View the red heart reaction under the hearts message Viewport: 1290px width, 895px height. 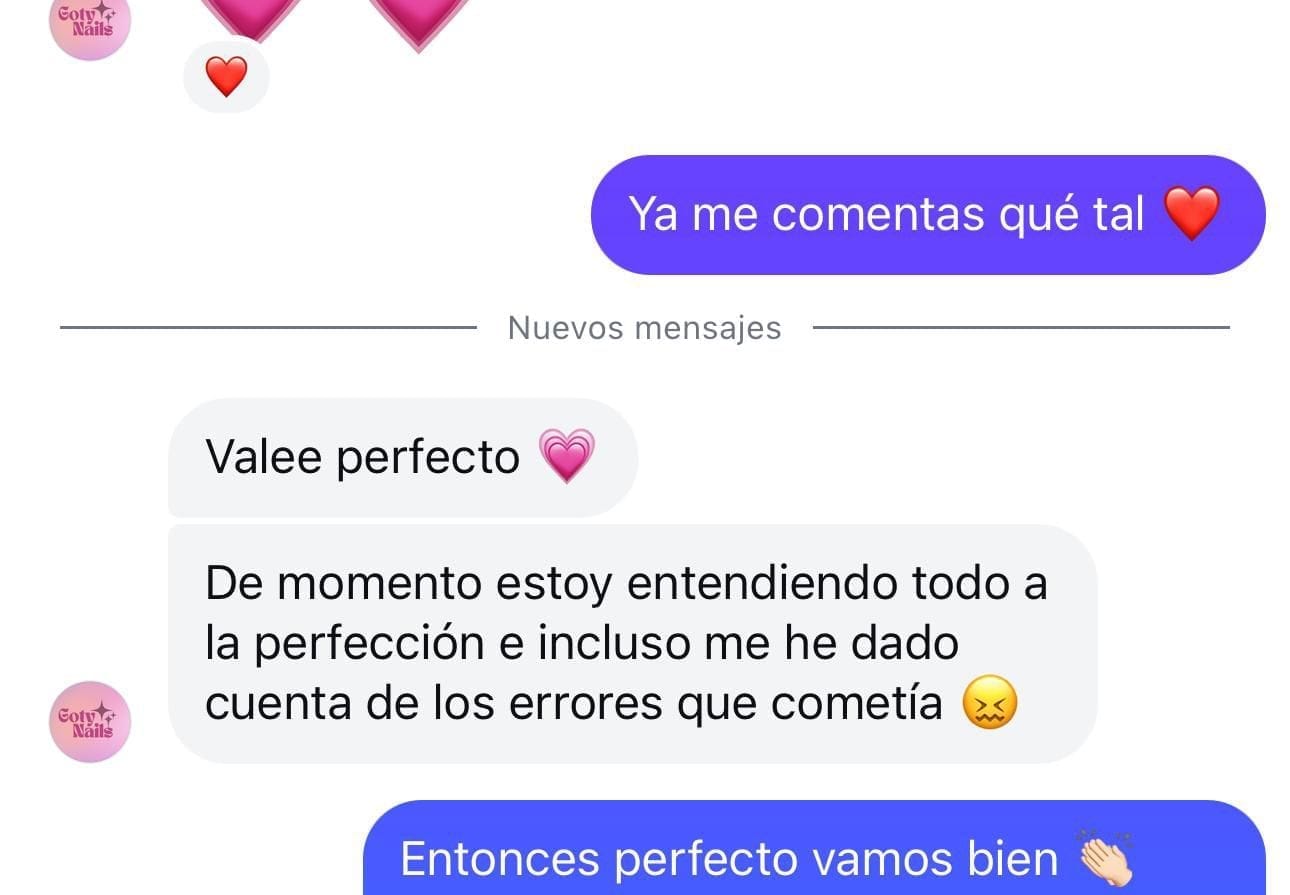(x=226, y=77)
